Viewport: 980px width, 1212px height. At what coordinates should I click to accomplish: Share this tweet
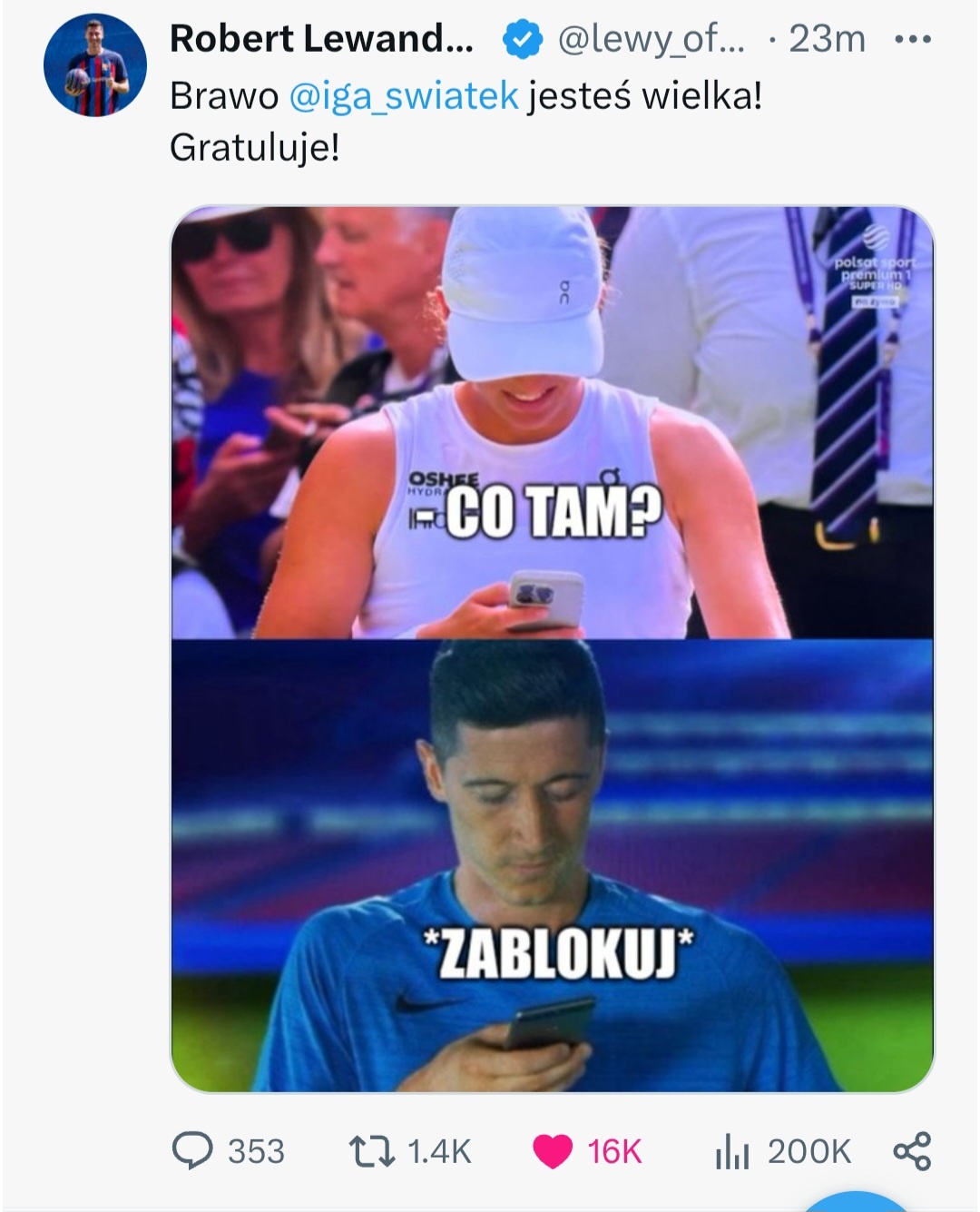tap(911, 1150)
